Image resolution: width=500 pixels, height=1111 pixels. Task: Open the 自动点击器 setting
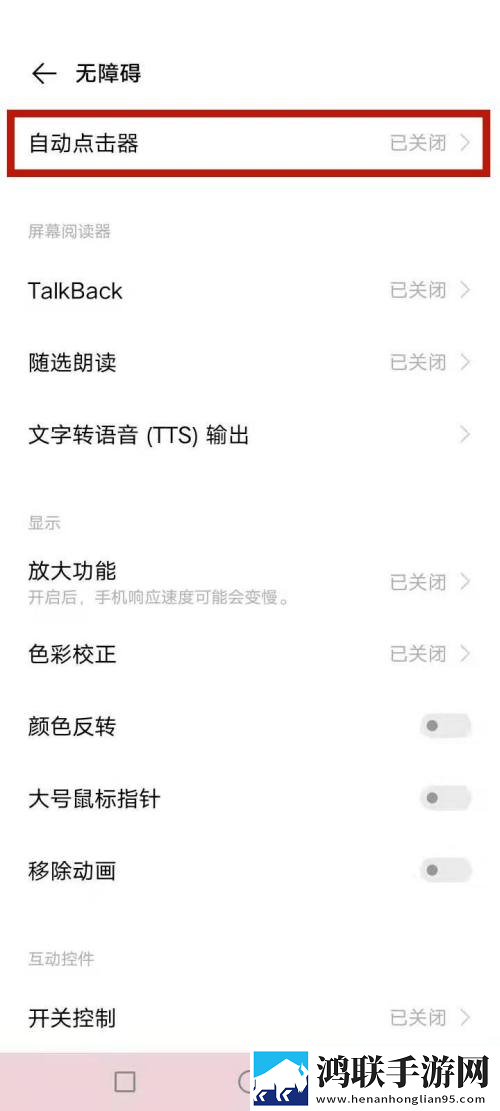[x=249, y=143]
